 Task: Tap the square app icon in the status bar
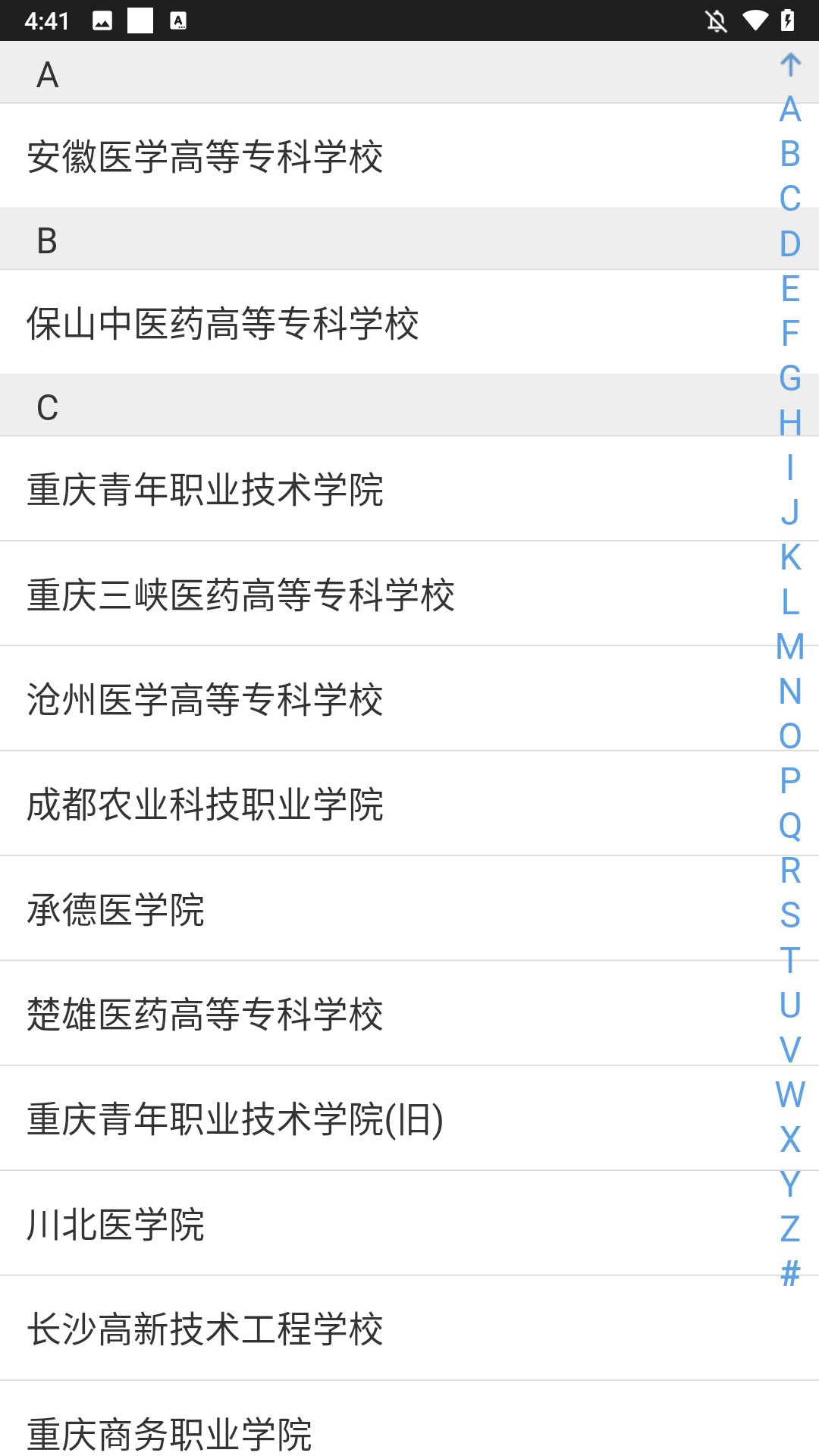click(140, 22)
